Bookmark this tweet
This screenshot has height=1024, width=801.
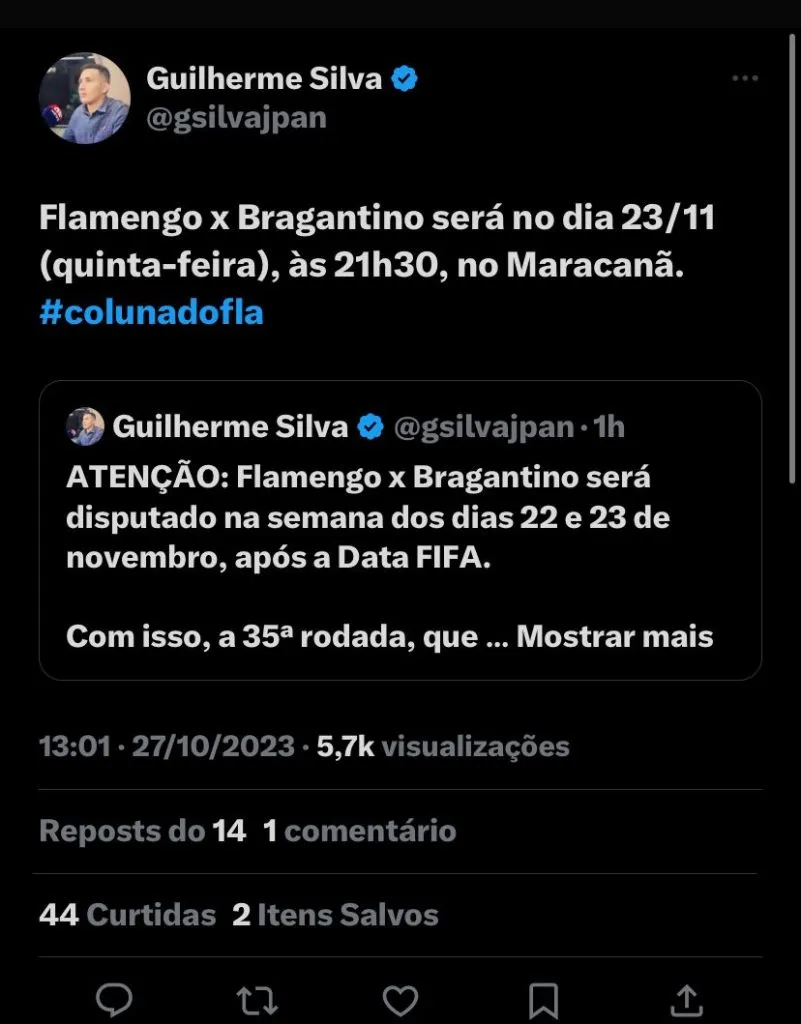[x=543, y=1000]
